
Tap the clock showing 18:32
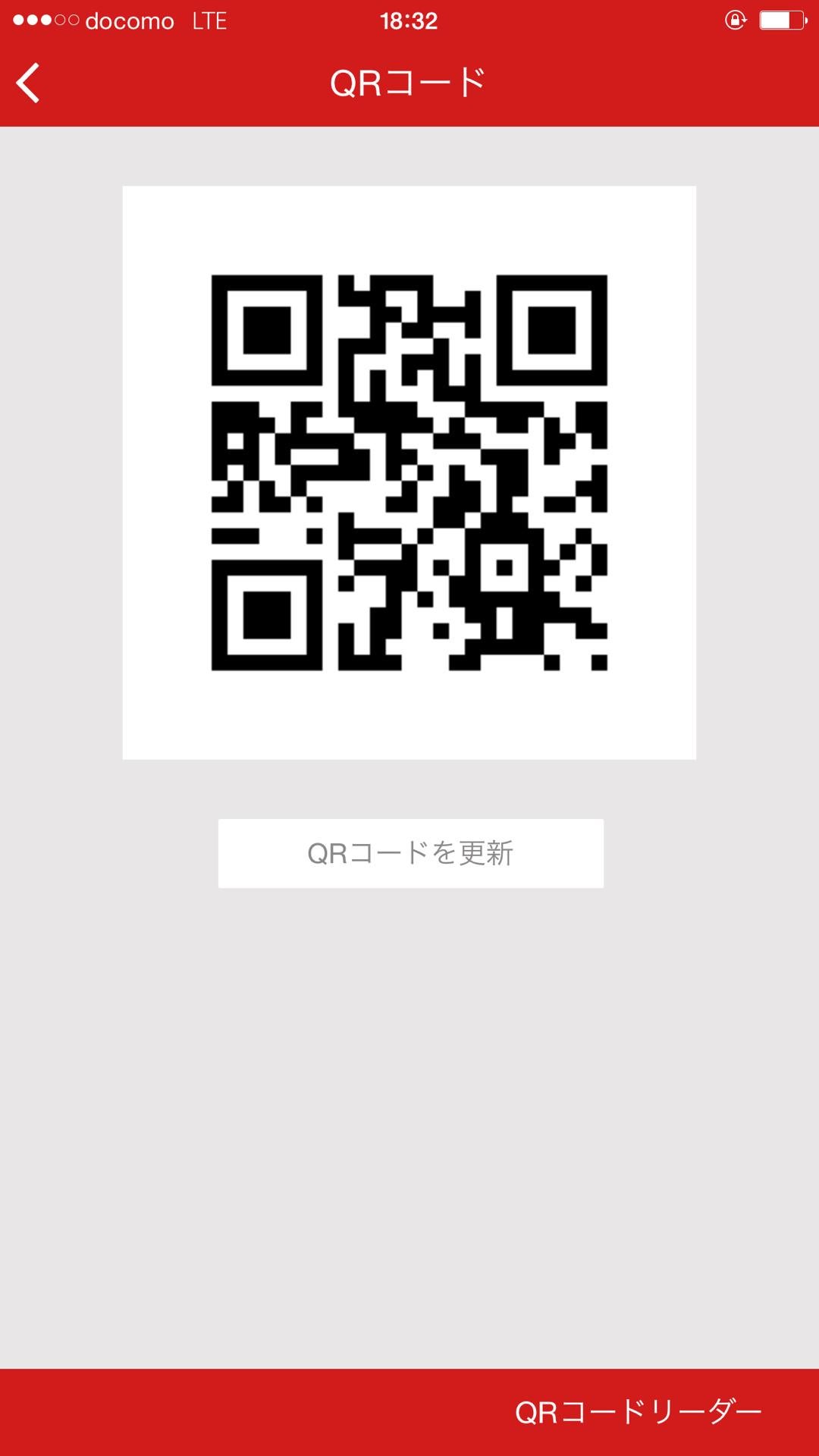409,22
